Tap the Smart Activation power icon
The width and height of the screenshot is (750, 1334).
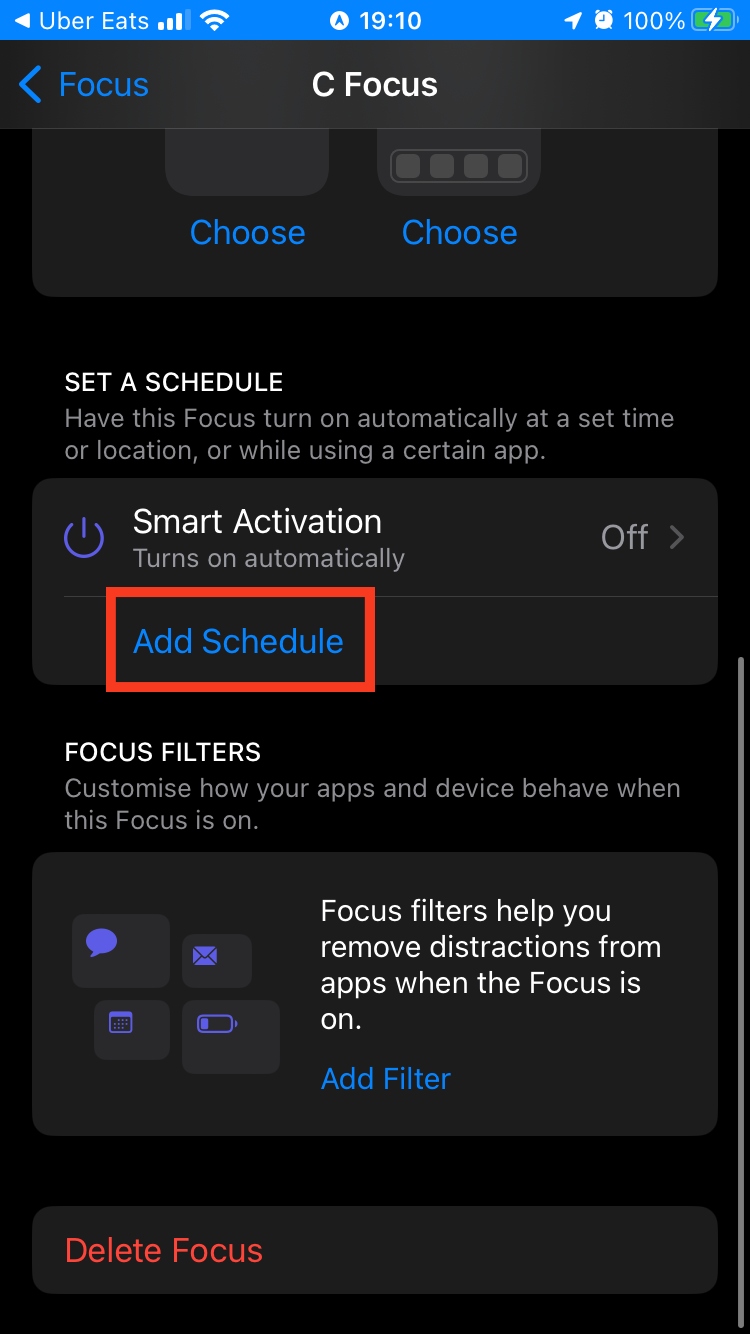point(84,537)
